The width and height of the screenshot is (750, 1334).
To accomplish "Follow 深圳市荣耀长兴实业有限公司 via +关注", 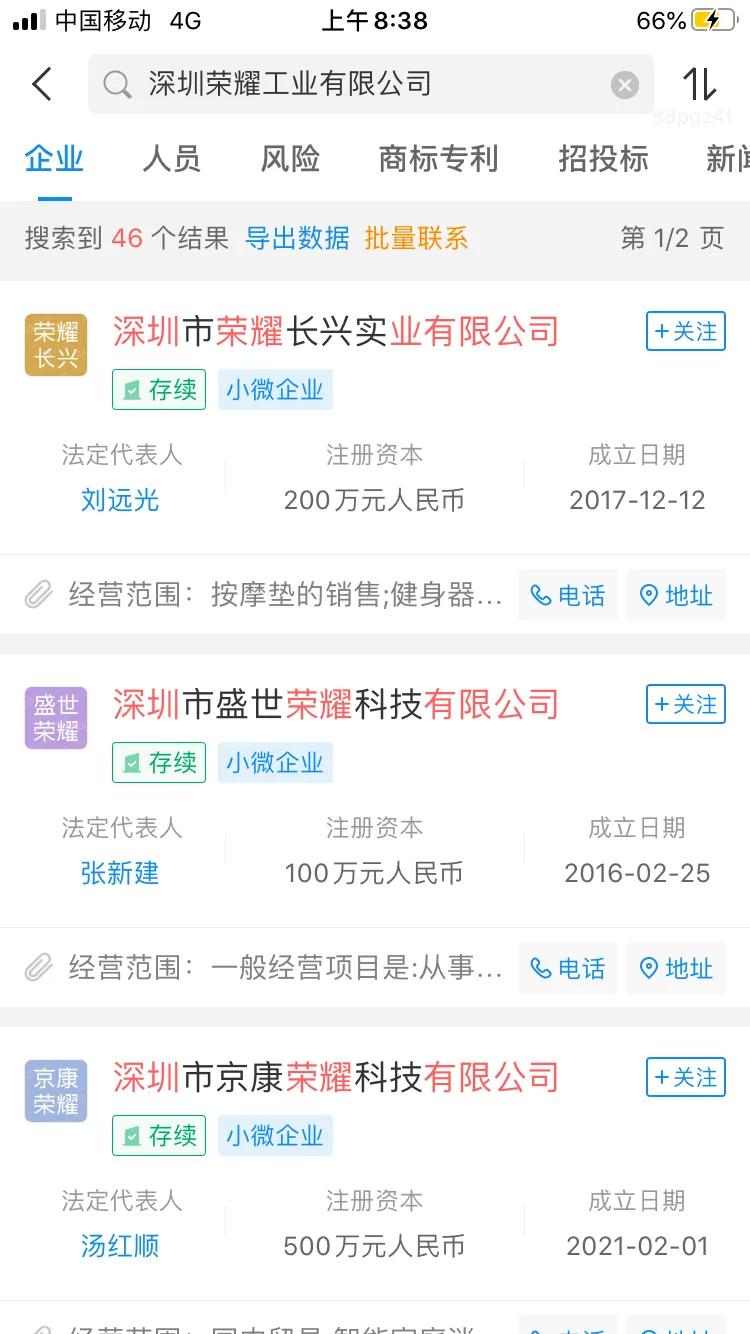I will (685, 332).
